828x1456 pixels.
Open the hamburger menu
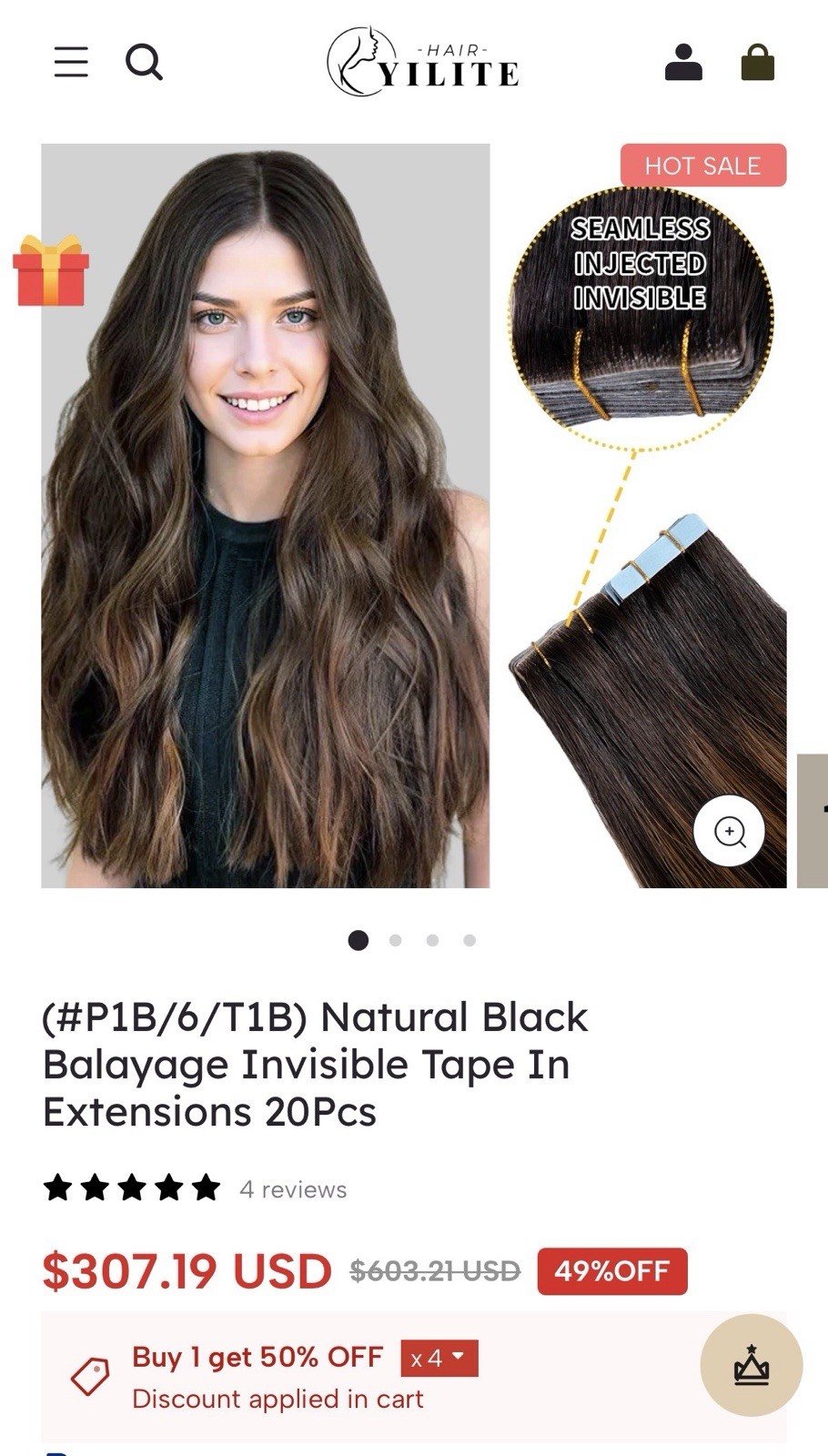coord(71,63)
